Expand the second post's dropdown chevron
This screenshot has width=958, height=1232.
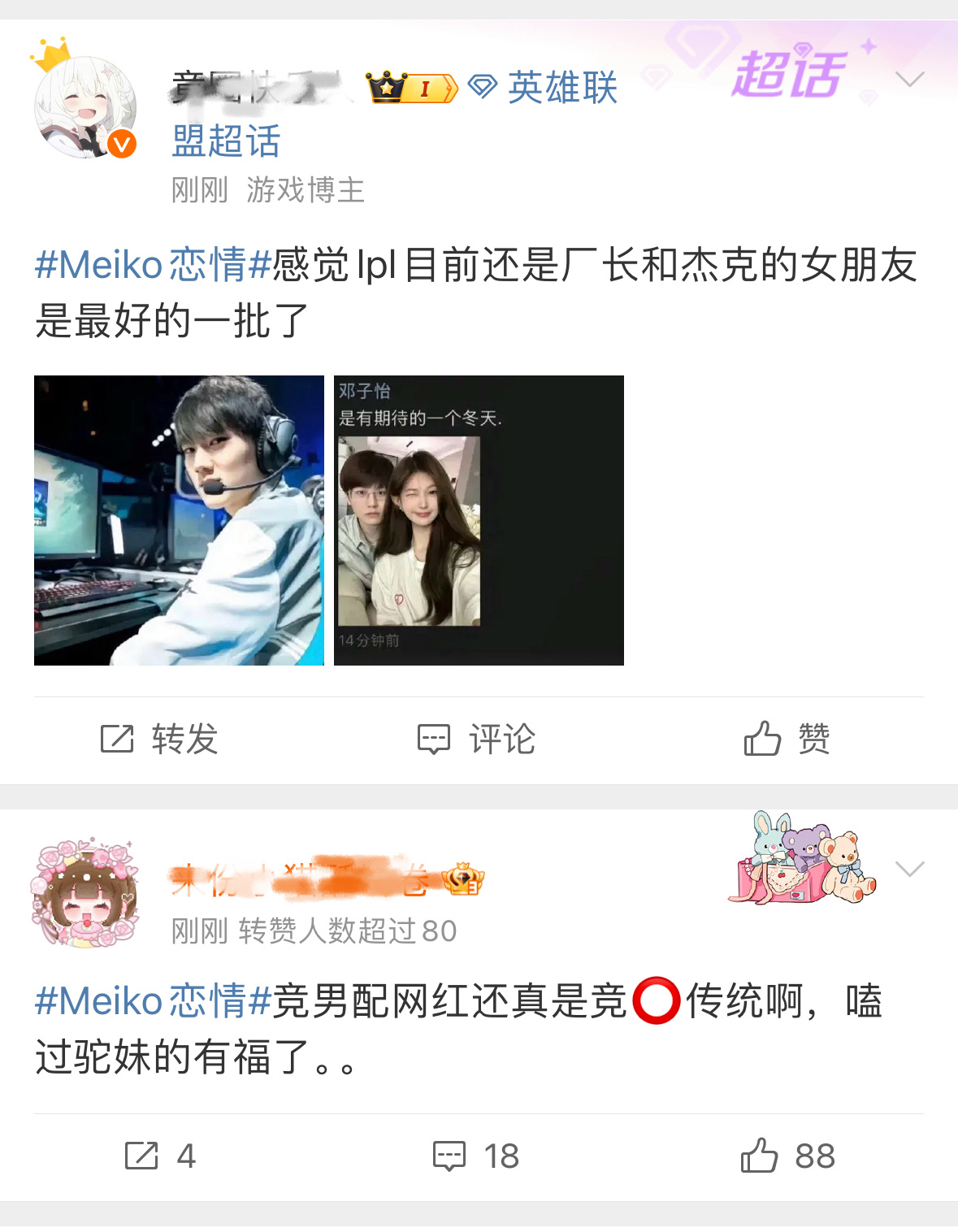click(909, 868)
